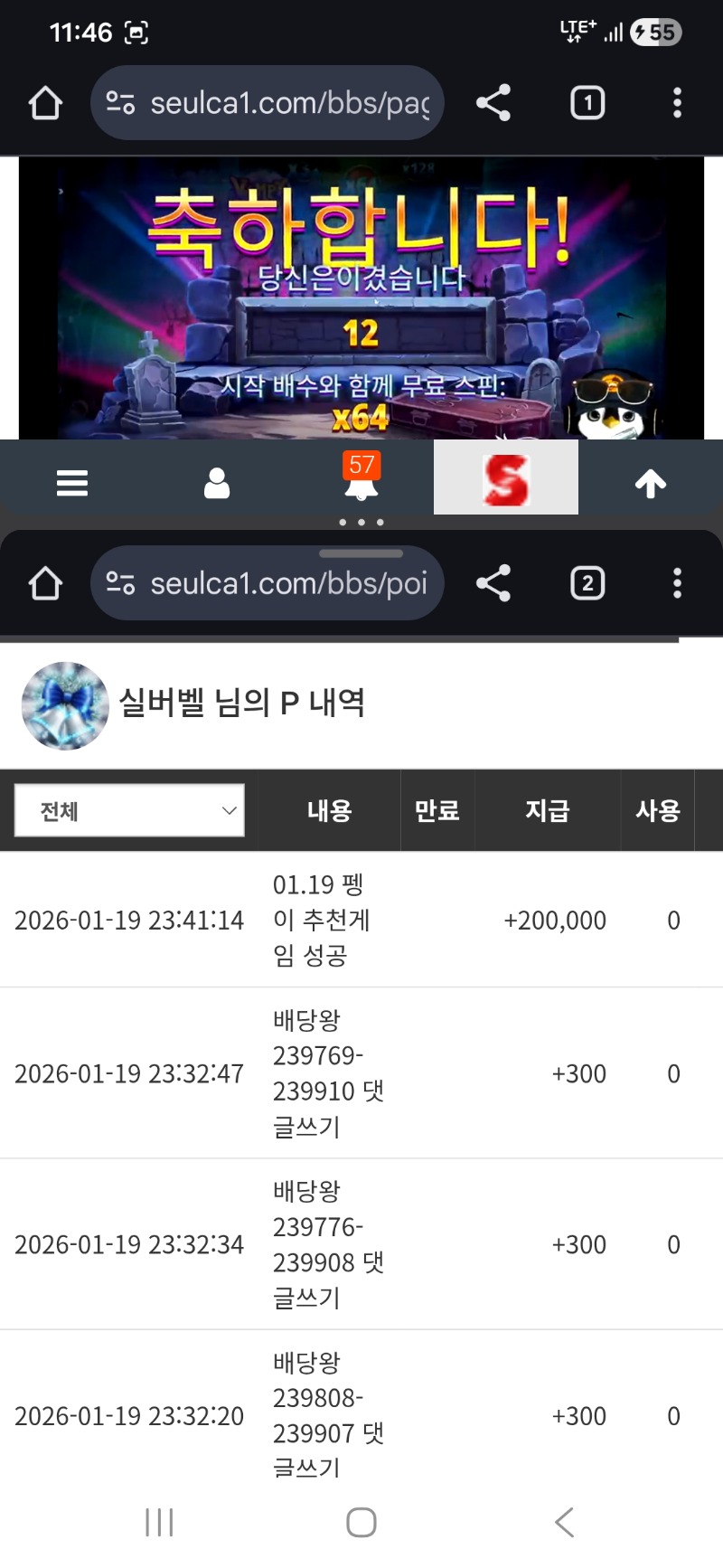Tap the system back button

pos(564,1522)
